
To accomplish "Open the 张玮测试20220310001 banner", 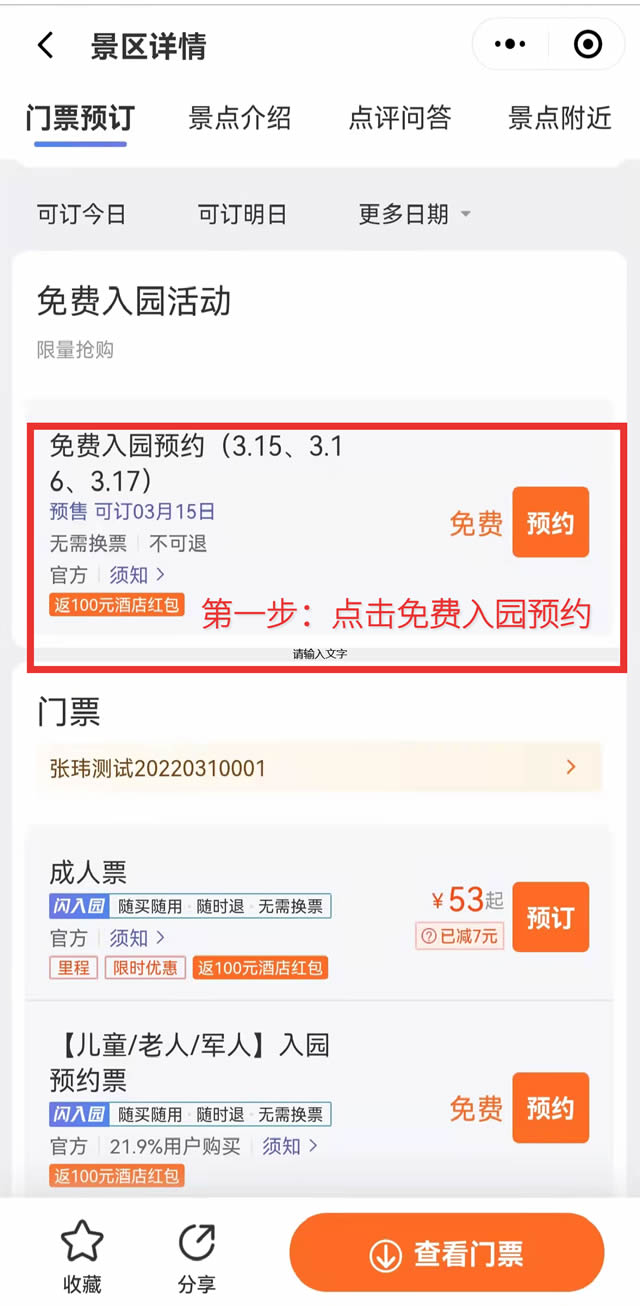I will point(318,768).
